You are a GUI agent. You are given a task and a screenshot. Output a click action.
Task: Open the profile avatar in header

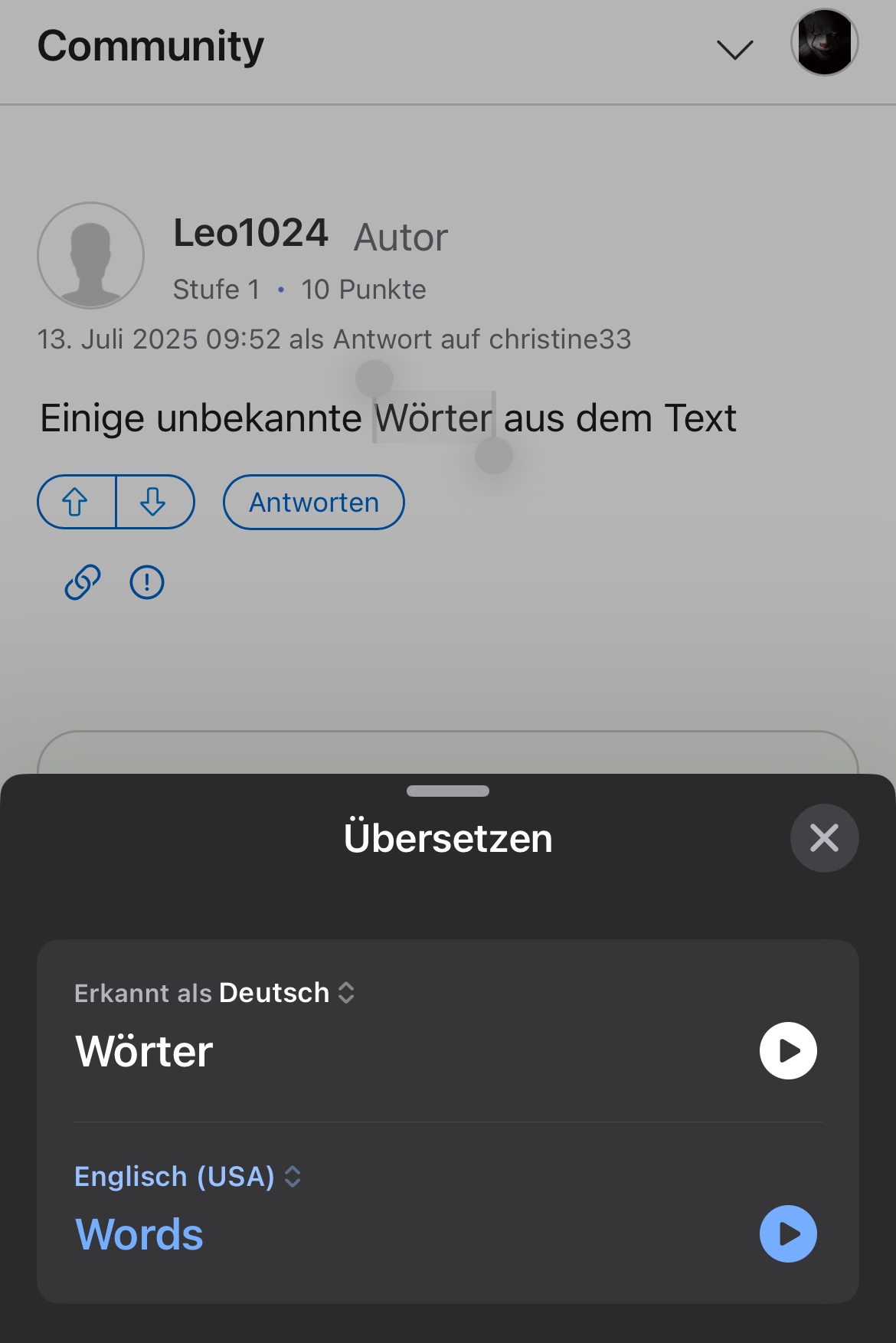[824, 43]
